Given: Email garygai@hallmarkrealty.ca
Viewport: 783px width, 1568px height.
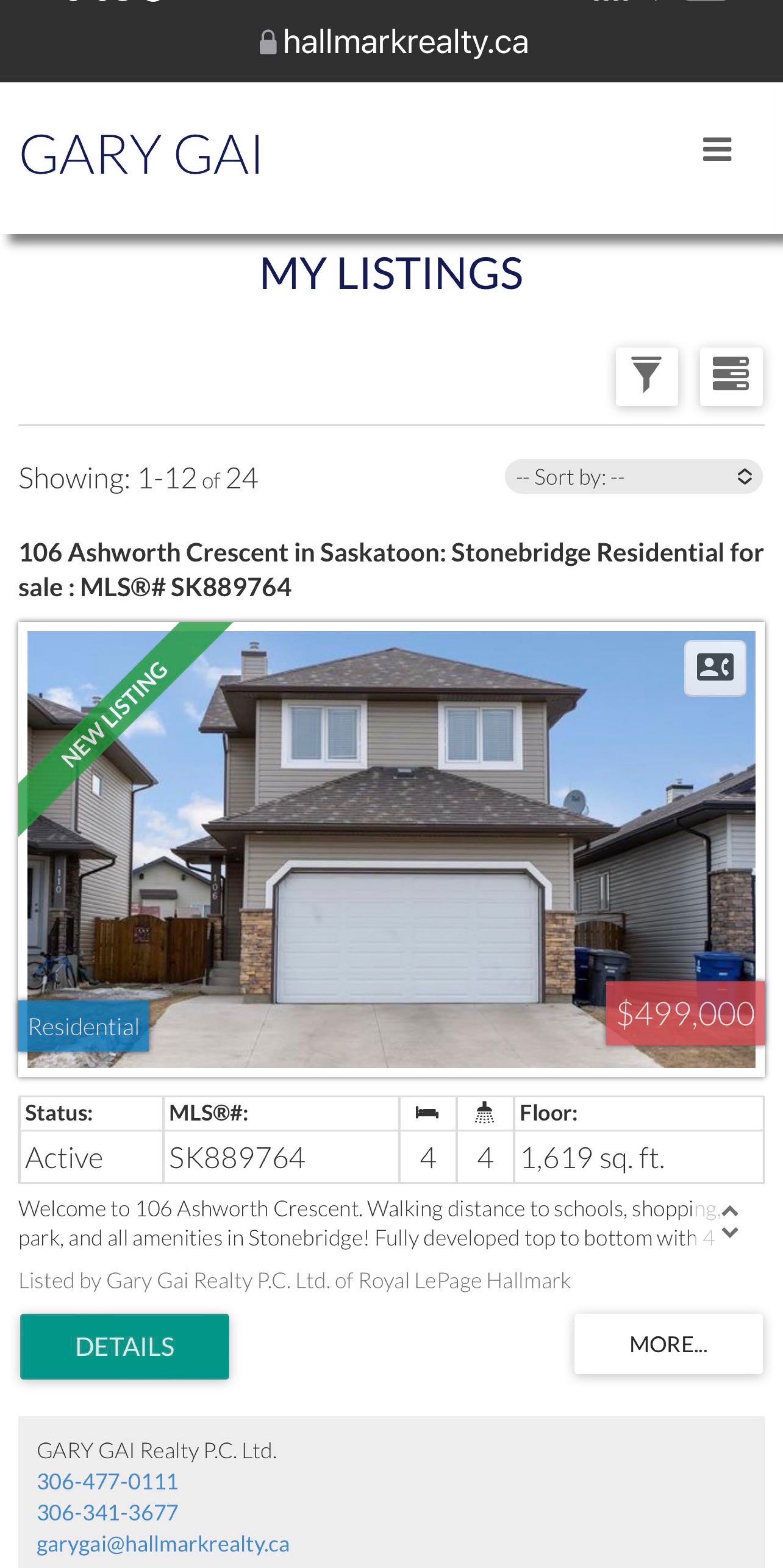Looking at the screenshot, I should point(163,1544).
